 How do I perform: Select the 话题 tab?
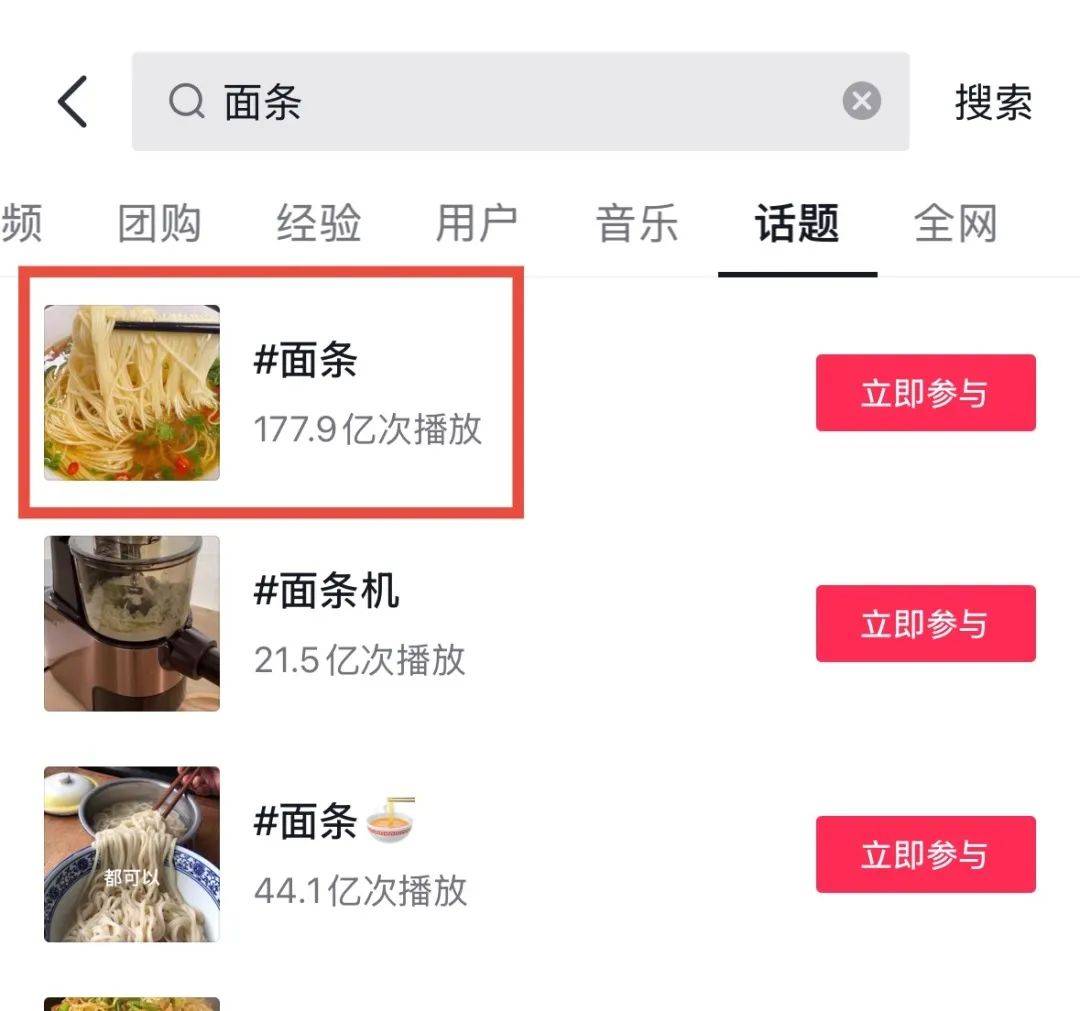tap(797, 223)
